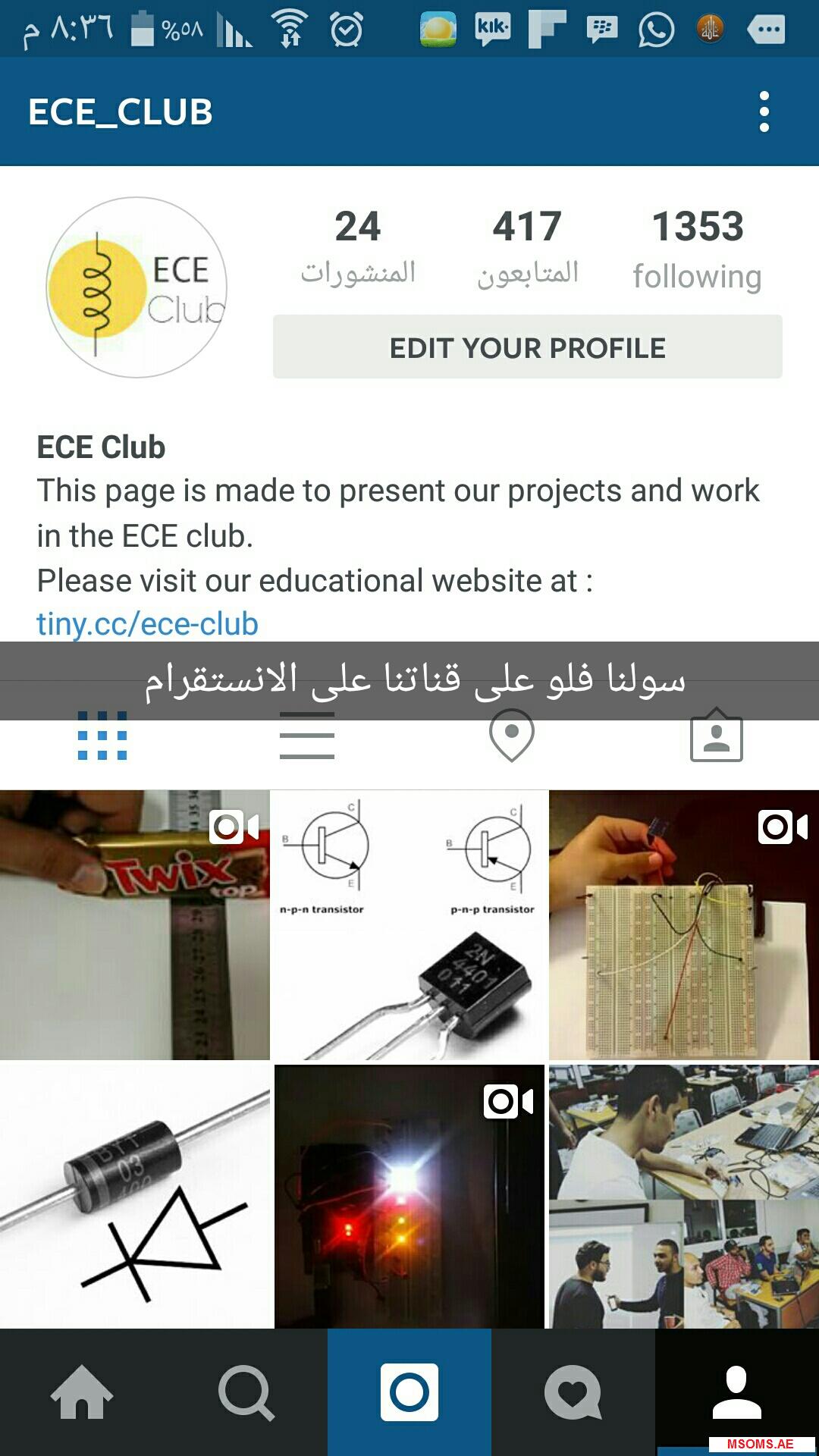
Task: Tap the Edit Your Profile button
Action: click(527, 347)
